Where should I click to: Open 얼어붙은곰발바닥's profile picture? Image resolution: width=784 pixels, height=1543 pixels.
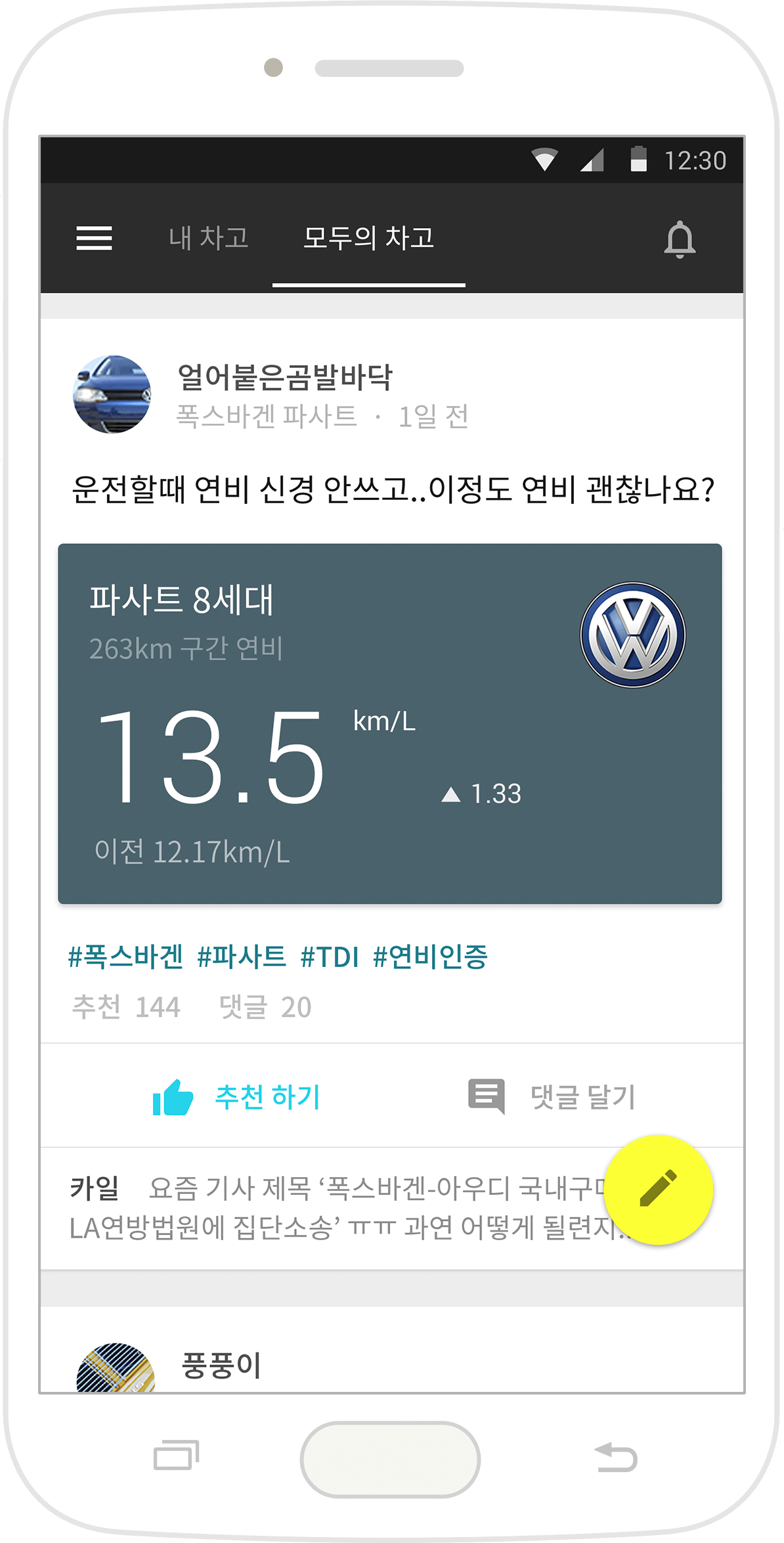click(x=112, y=394)
